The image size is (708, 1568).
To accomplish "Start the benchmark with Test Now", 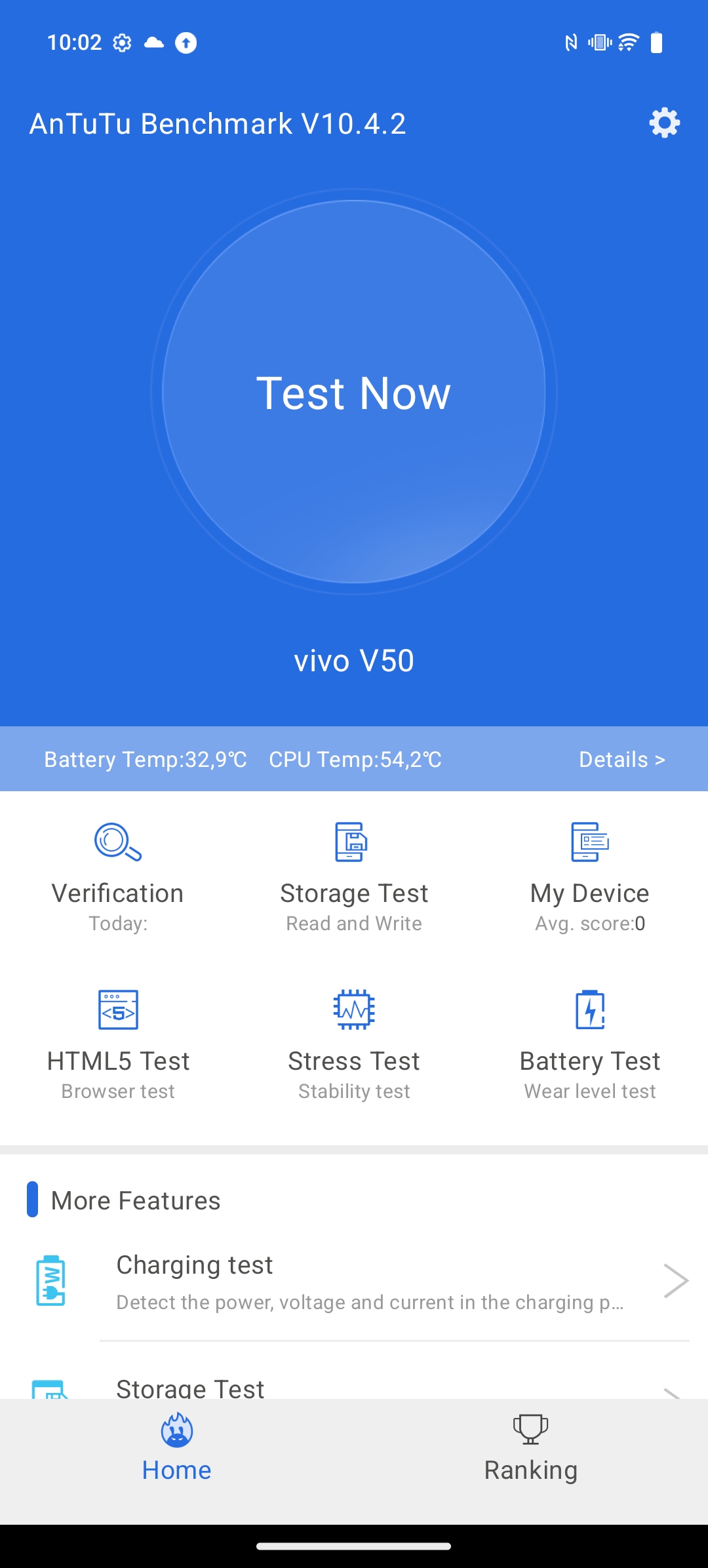I will tap(354, 392).
